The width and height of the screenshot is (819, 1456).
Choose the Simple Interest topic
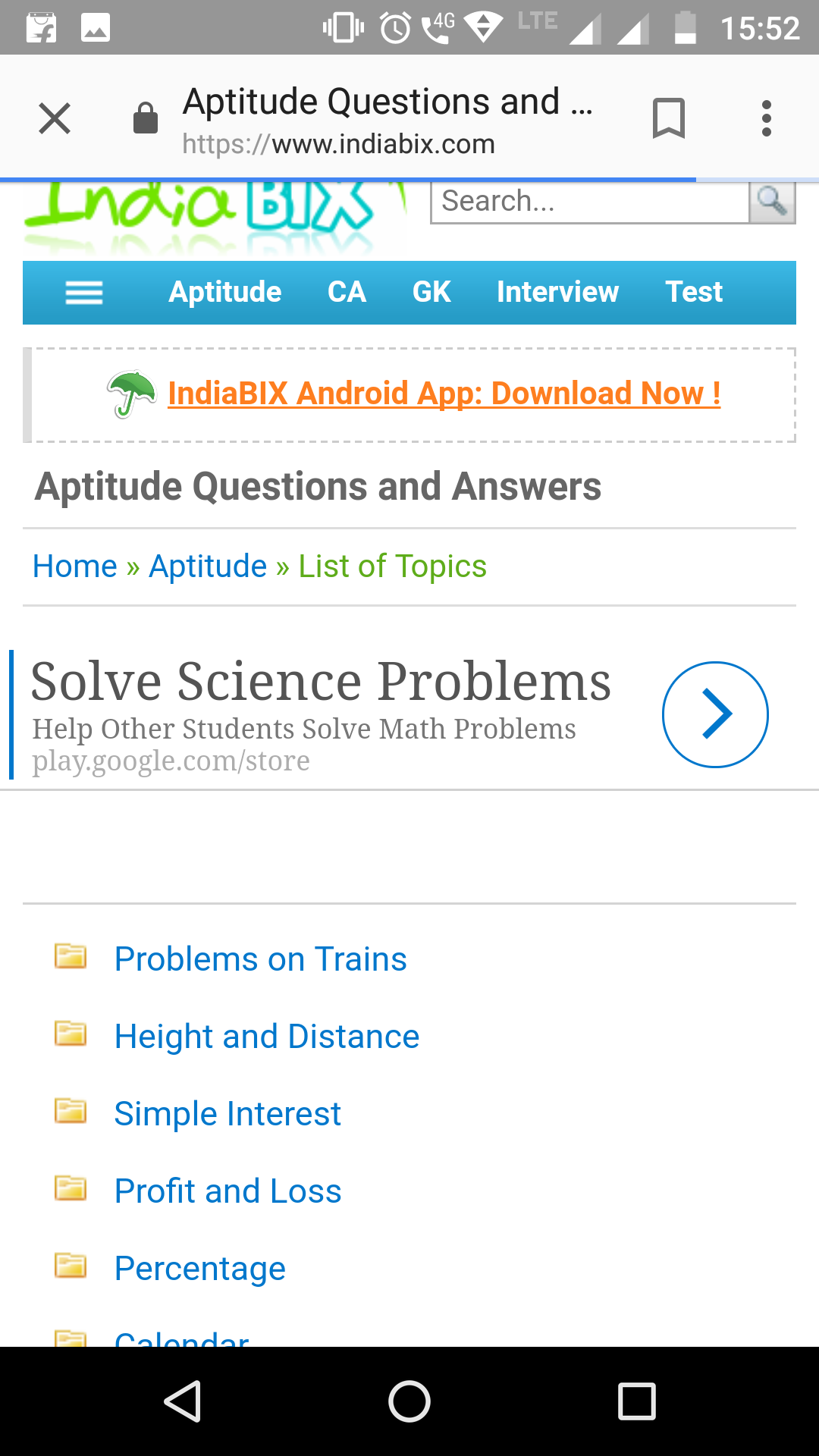(227, 1114)
